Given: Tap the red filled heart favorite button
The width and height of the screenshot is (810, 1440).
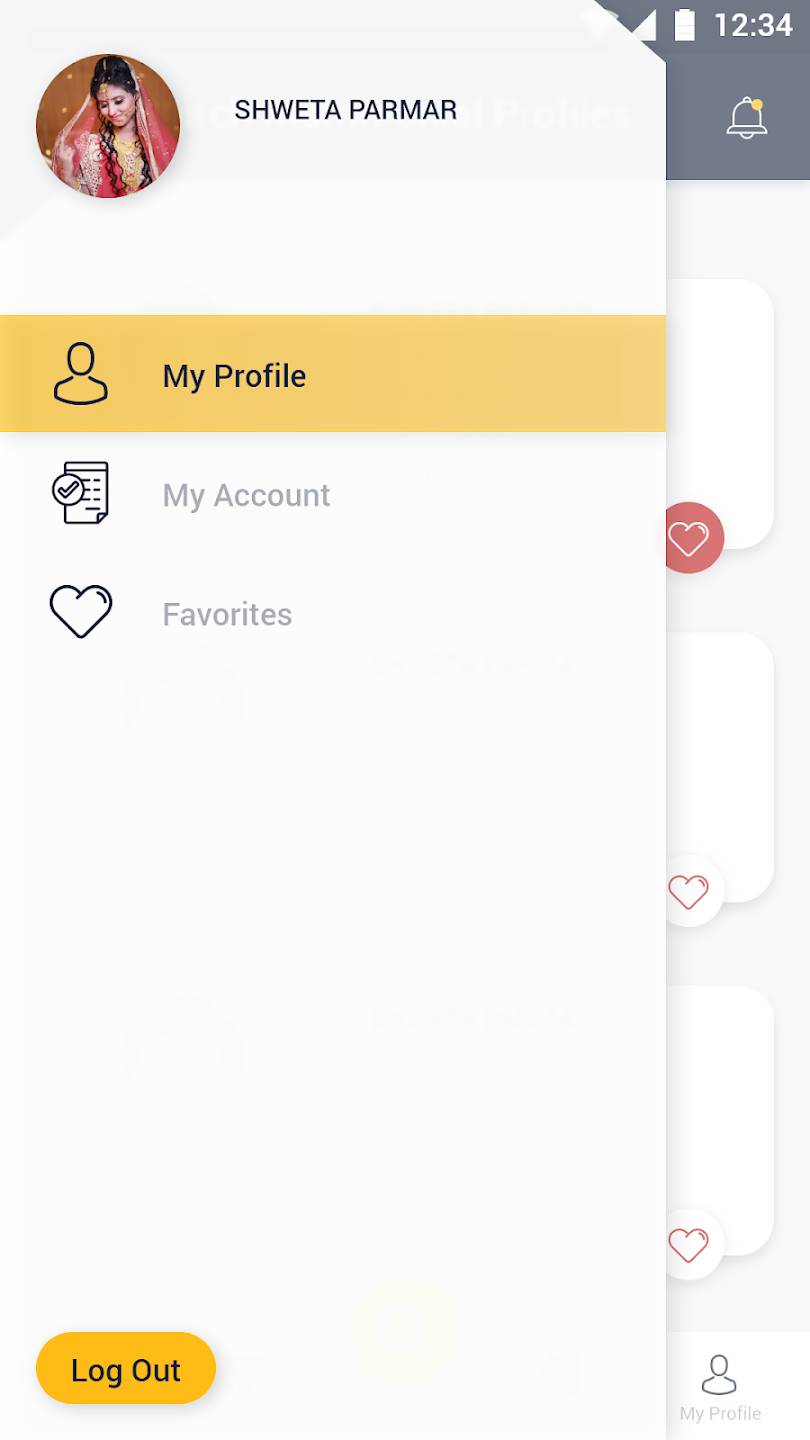Looking at the screenshot, I should [x=689, y=538].
